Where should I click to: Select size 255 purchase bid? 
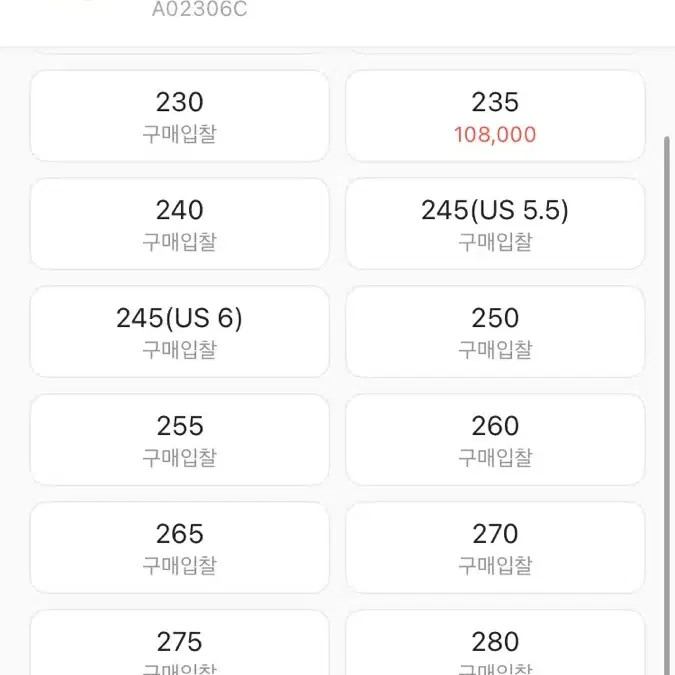click(x=180, y=440)
